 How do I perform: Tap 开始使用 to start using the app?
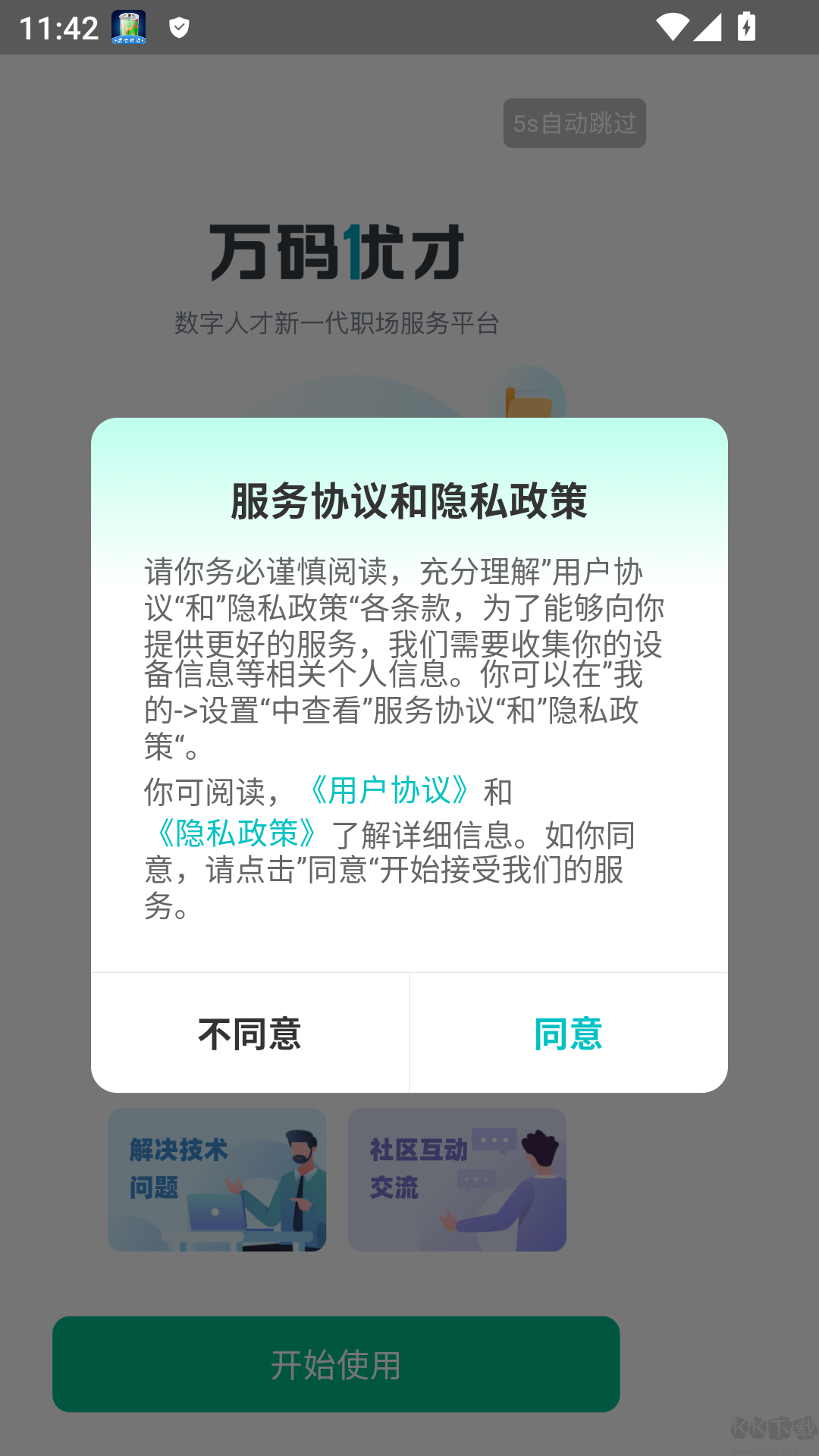point(336,1365)
